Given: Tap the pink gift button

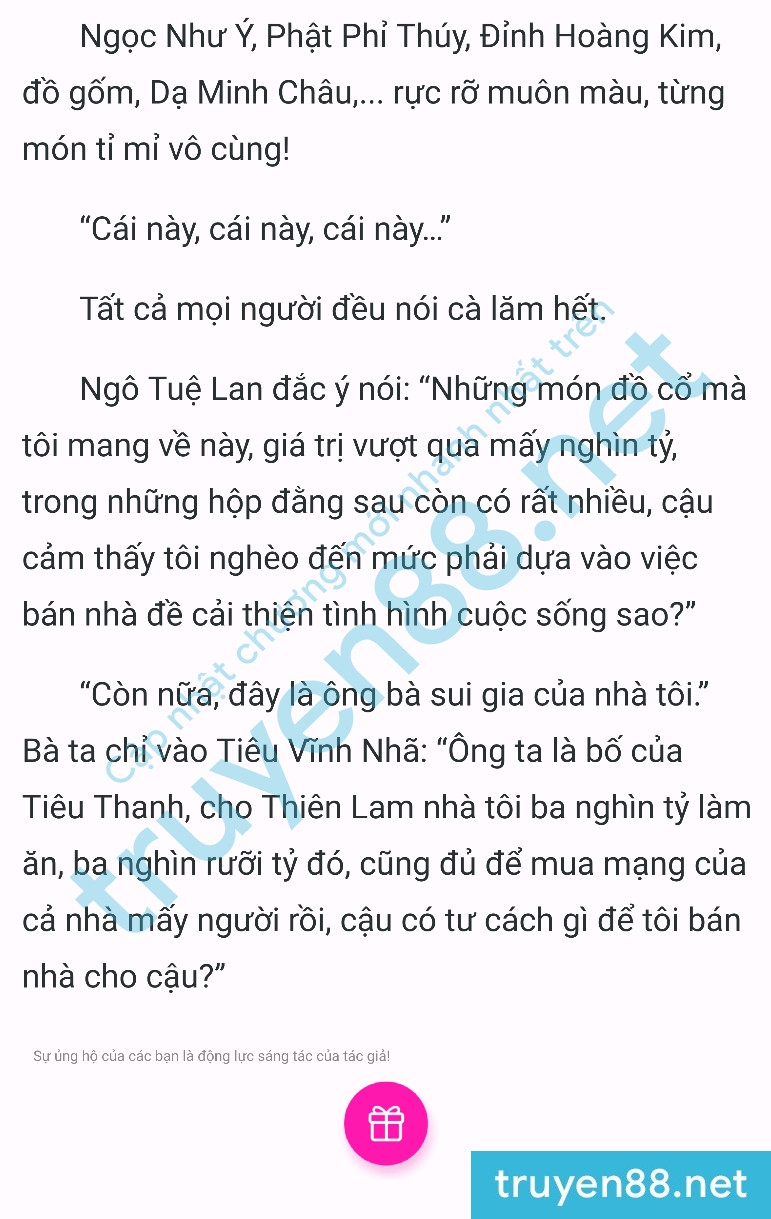Looking at the screenshot, I should coord(386,1123).
